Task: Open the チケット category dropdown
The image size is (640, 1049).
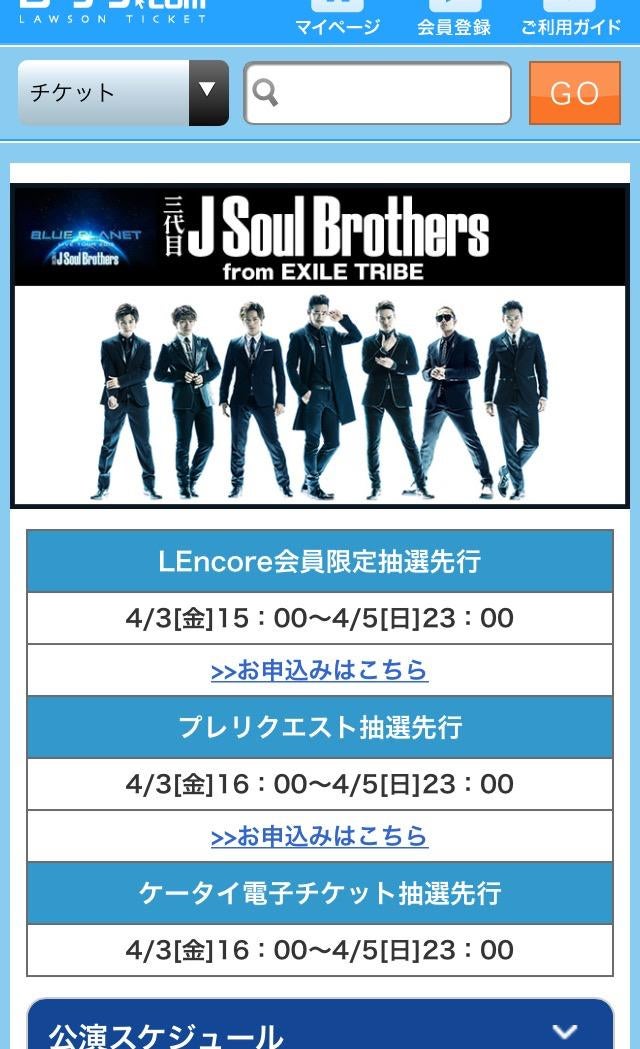Action: point(123,93)
